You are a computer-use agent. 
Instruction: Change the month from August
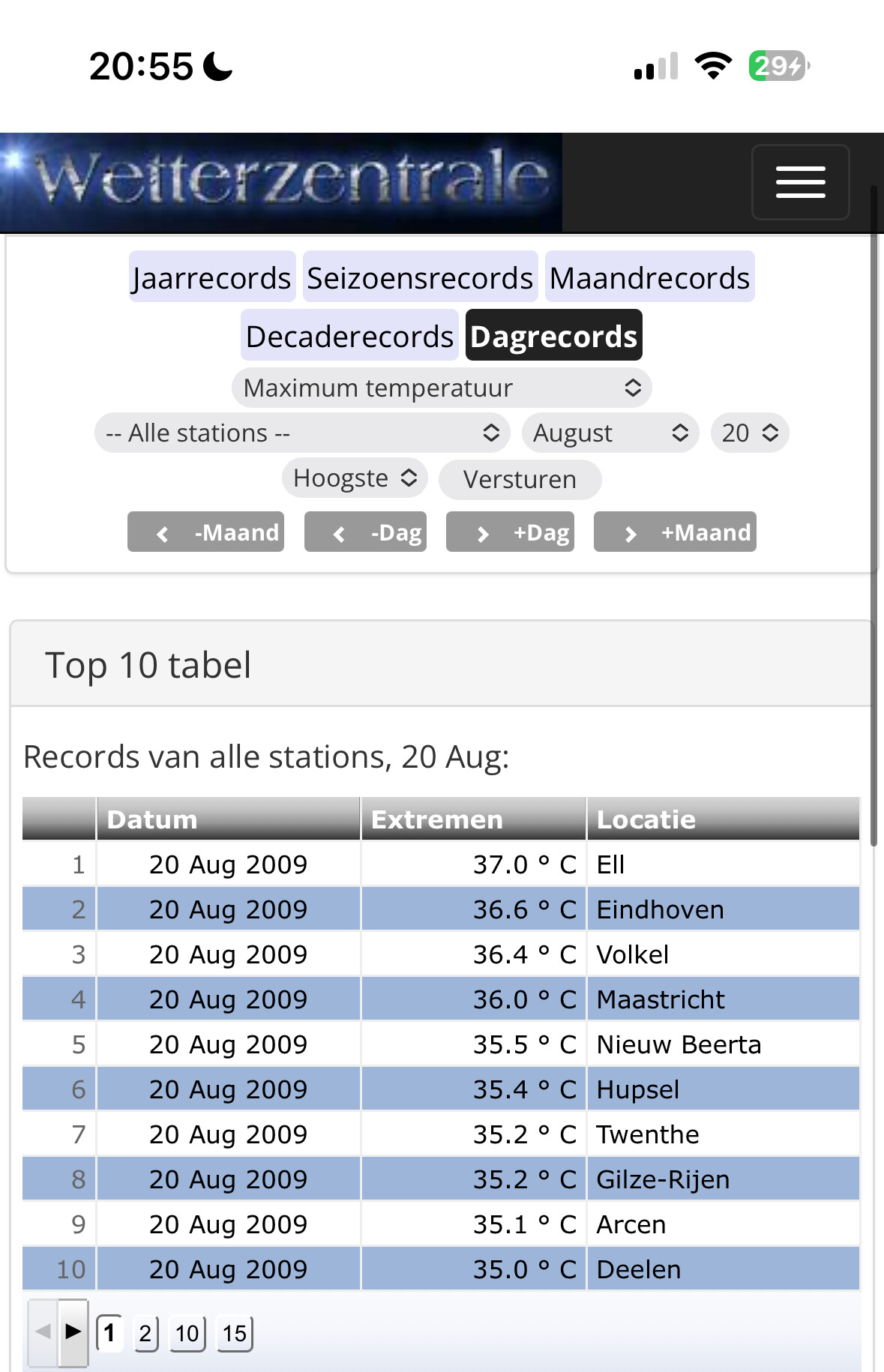610,433
